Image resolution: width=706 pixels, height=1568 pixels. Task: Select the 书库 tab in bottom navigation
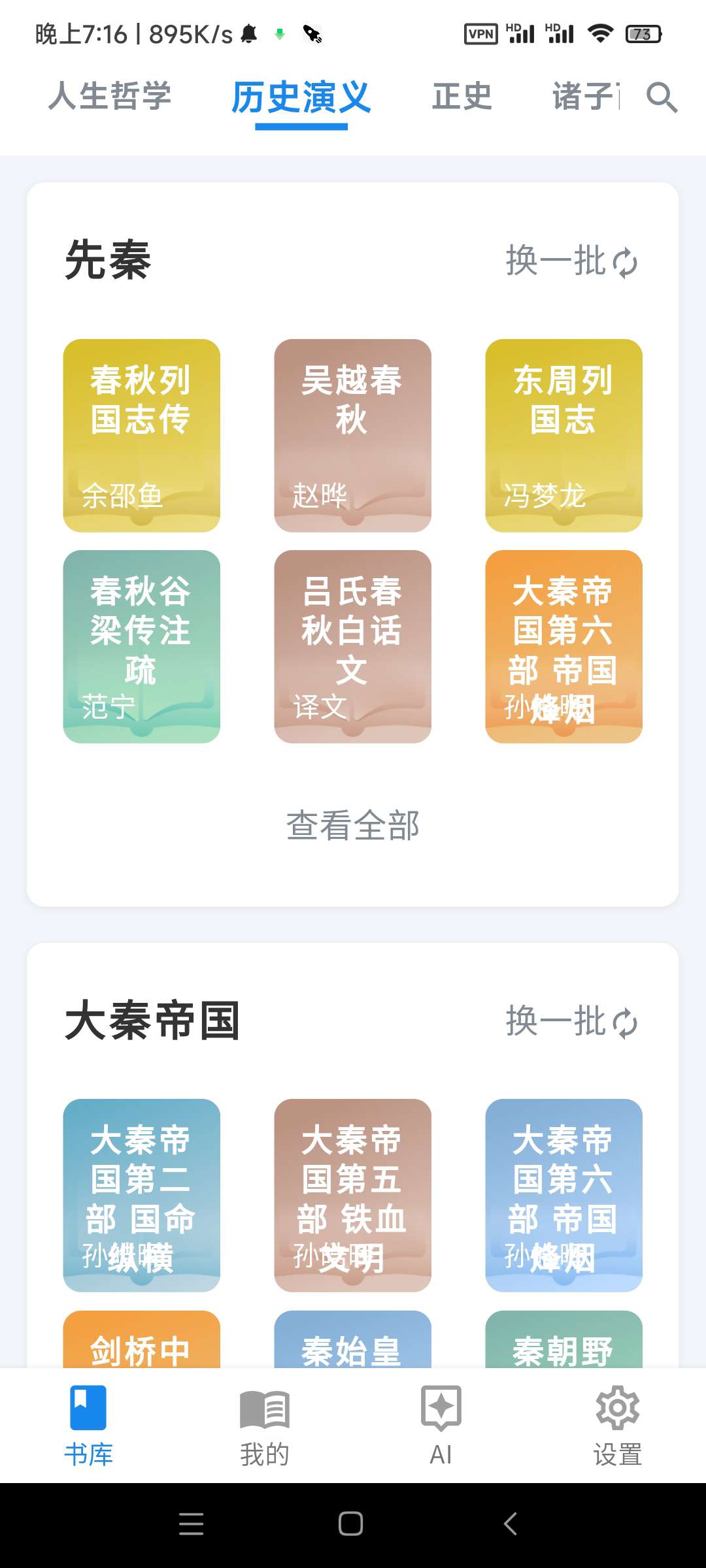pos(88,1426)
